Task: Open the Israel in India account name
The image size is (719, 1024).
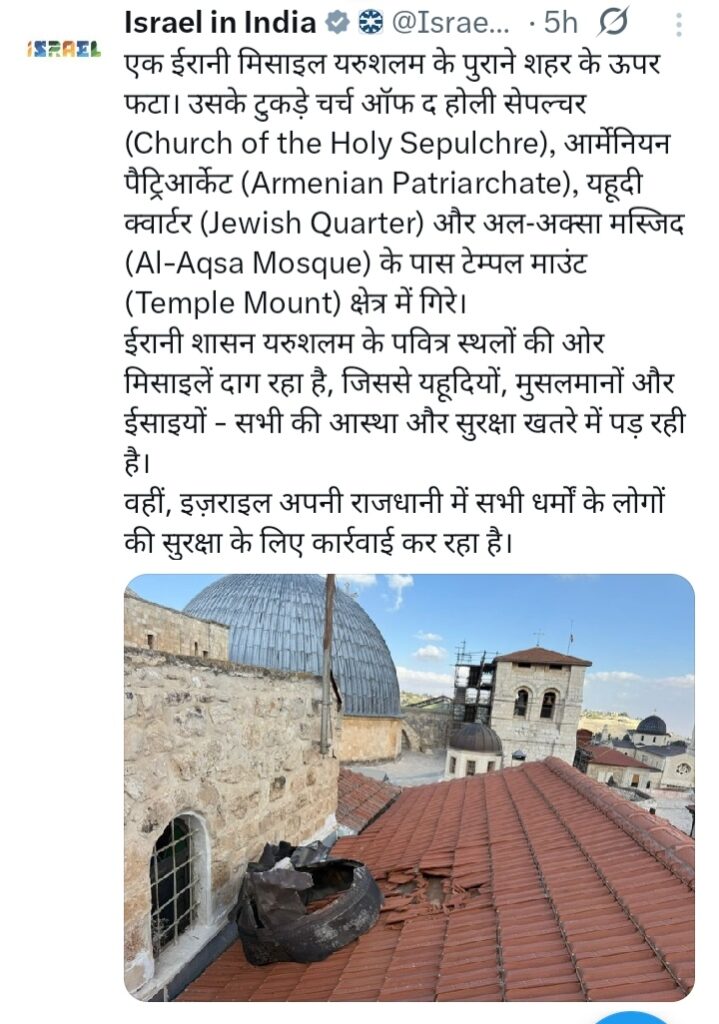Action: pyautogui.click(x=220, y=23)
